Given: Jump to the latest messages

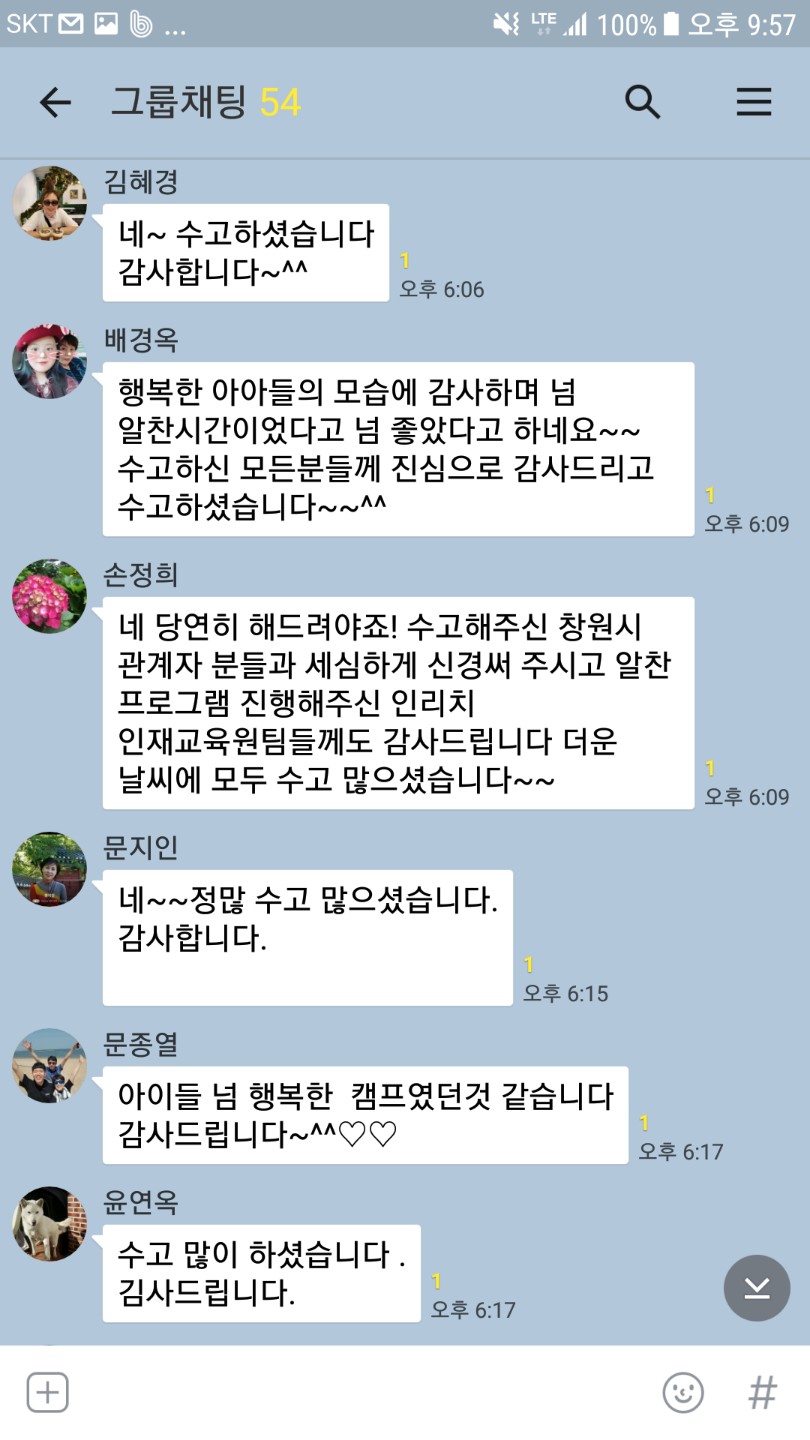Looking at the screenshot, I should click(756, 1288).
